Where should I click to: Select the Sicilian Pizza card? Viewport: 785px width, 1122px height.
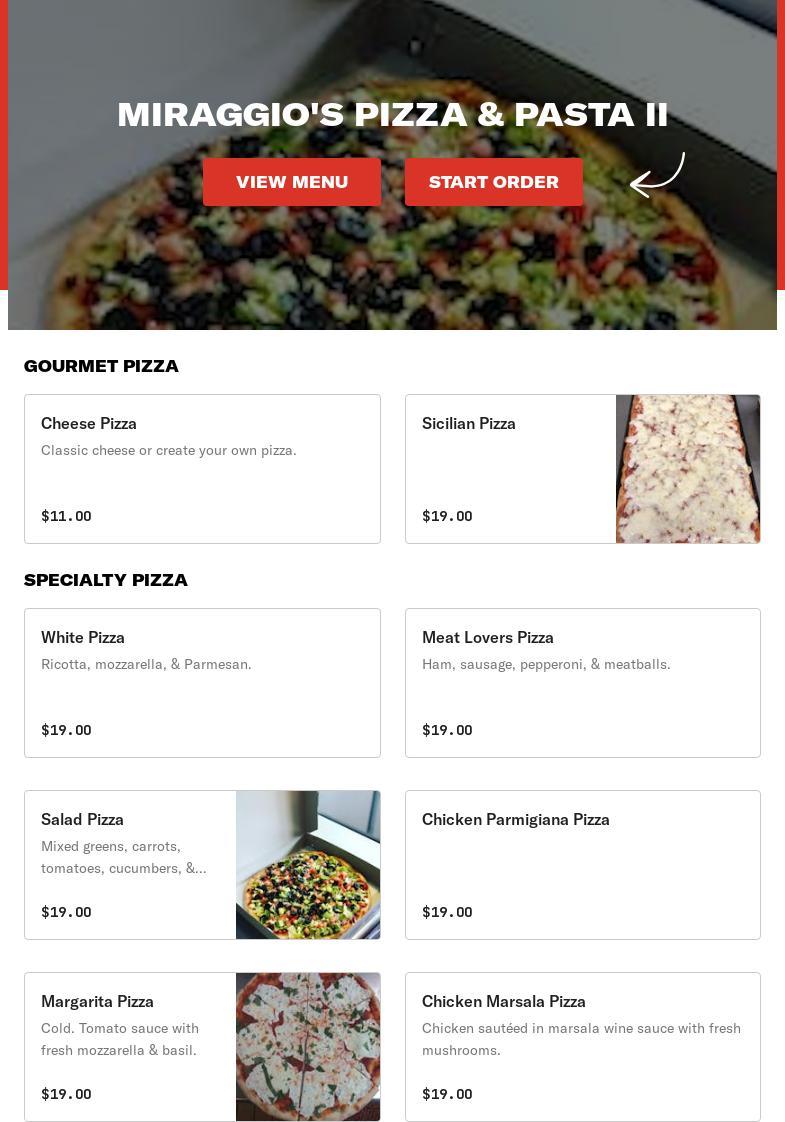(x=582, y=469)
